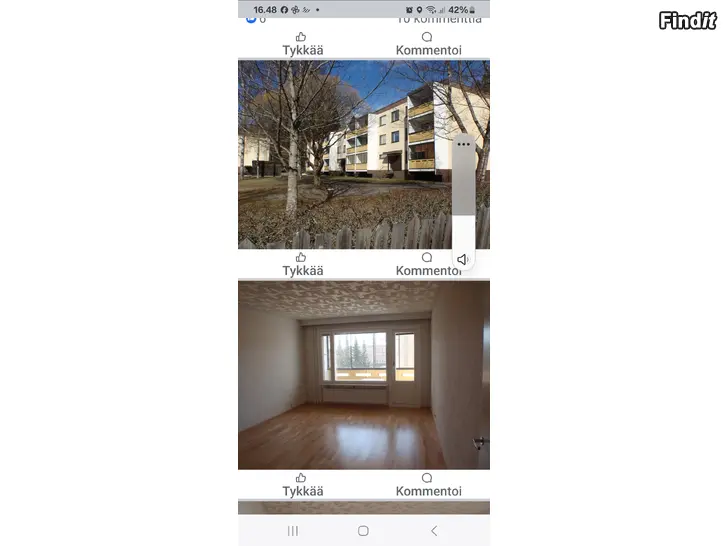Open the three-dot volume panel options
728x546 pixels.
point(463,144)
